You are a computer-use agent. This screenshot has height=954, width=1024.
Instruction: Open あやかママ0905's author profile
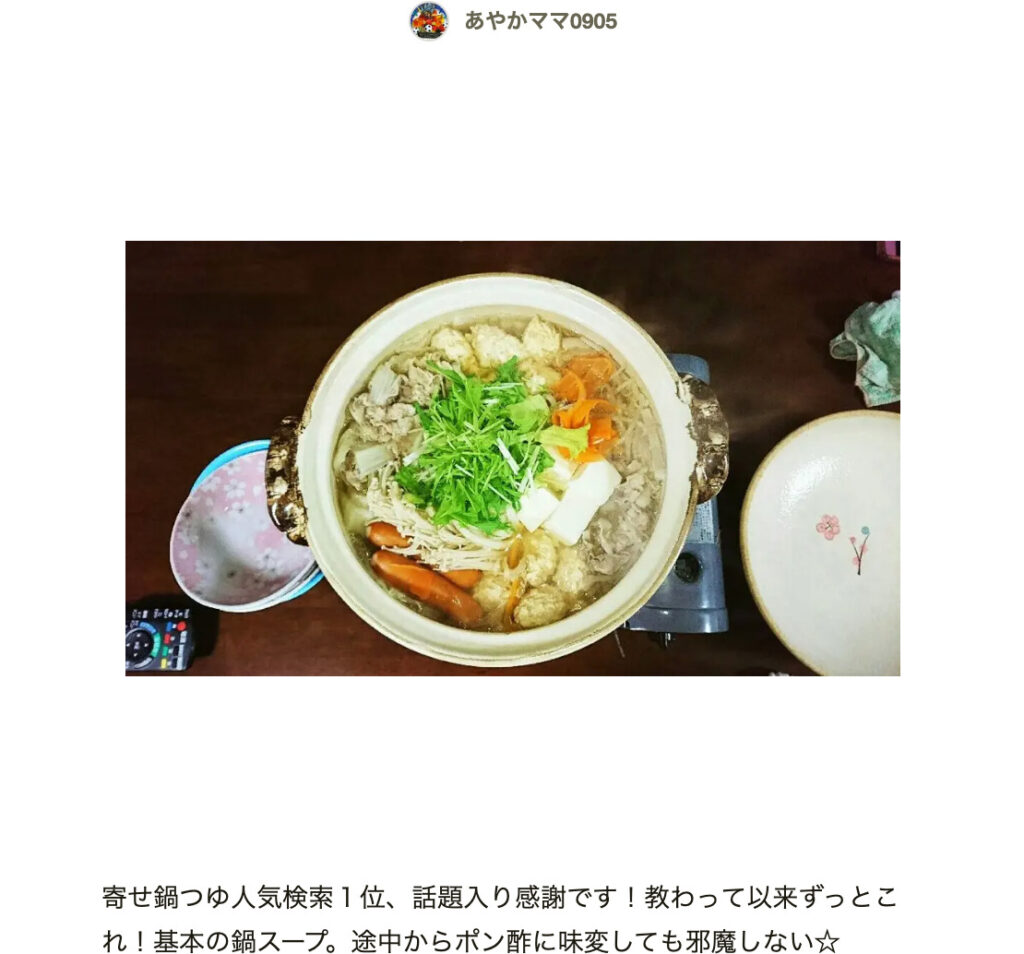point(540,21)
